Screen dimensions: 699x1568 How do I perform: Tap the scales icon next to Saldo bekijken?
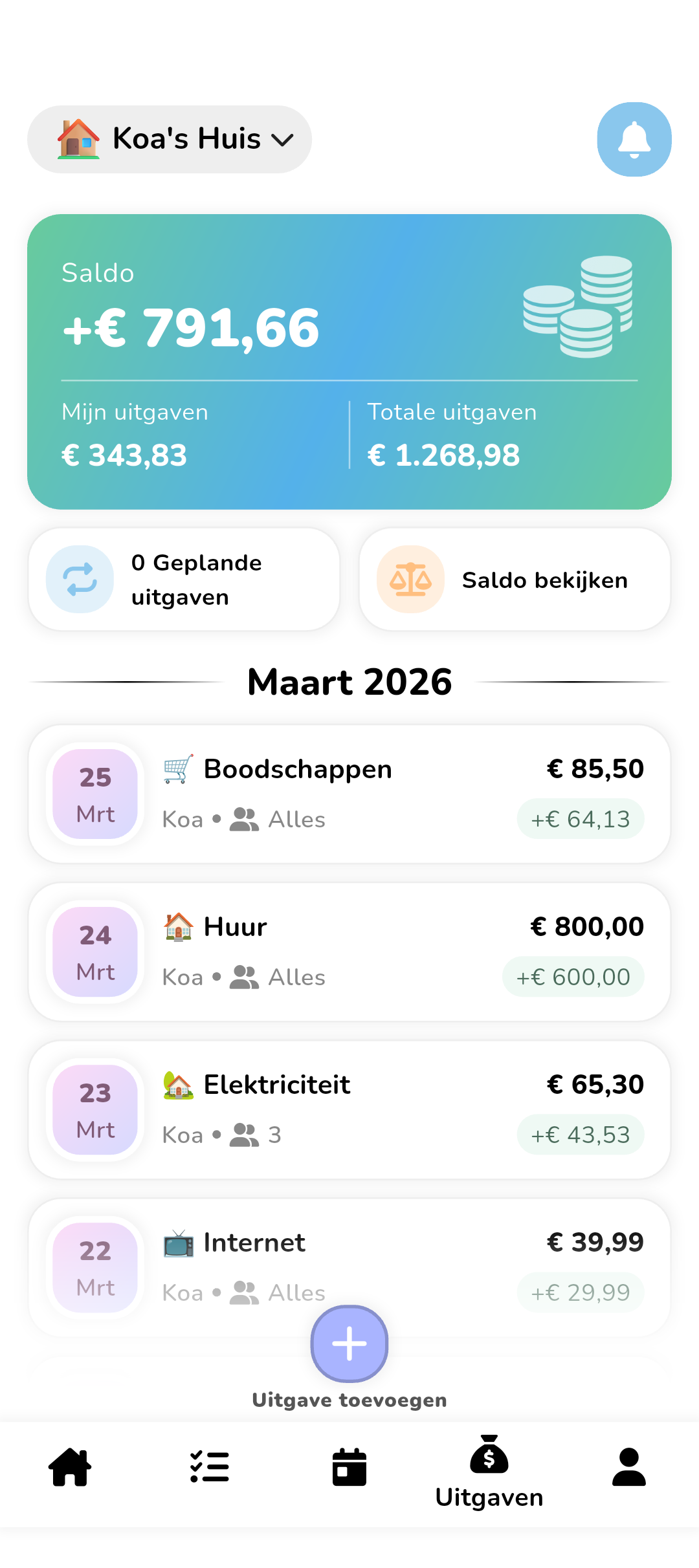[x=411, y=580]
